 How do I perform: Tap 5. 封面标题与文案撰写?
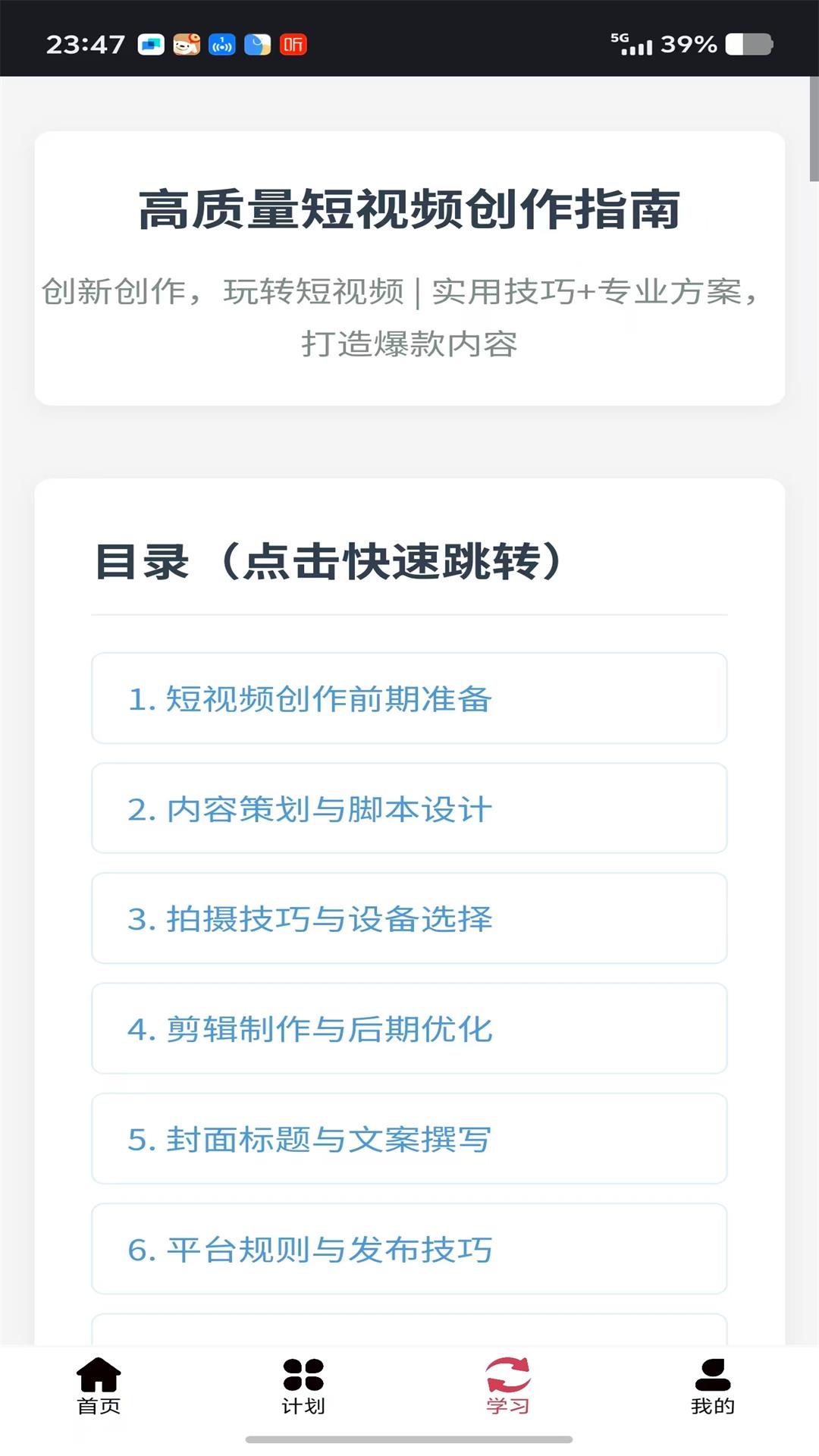click(x=409, y=1138)
